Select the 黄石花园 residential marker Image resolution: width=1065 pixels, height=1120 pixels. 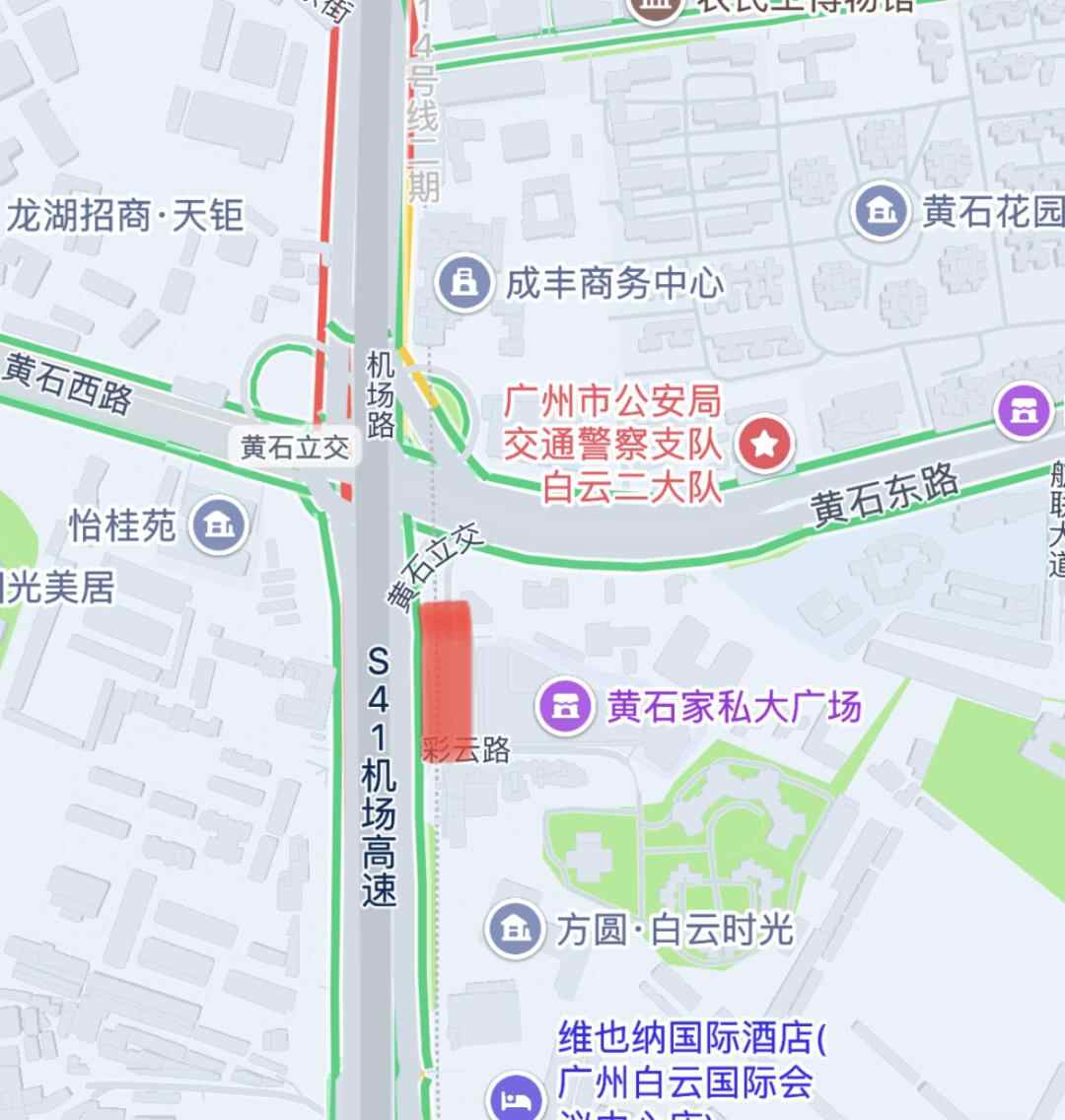tap(881, 212)
